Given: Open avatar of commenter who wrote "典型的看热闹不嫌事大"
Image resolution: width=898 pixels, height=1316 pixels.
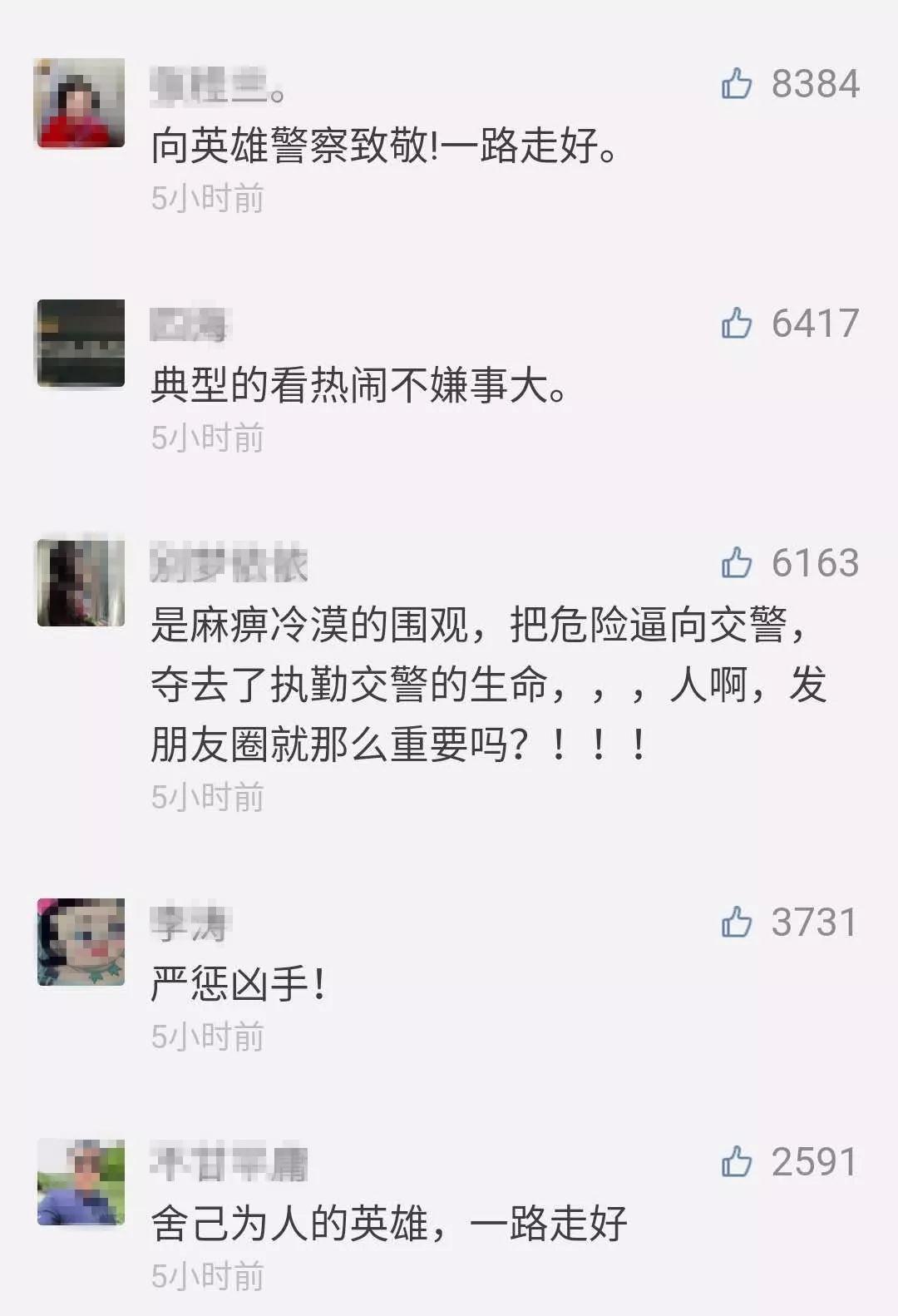Looking at the screenshot, I should (x=81, y=343).
